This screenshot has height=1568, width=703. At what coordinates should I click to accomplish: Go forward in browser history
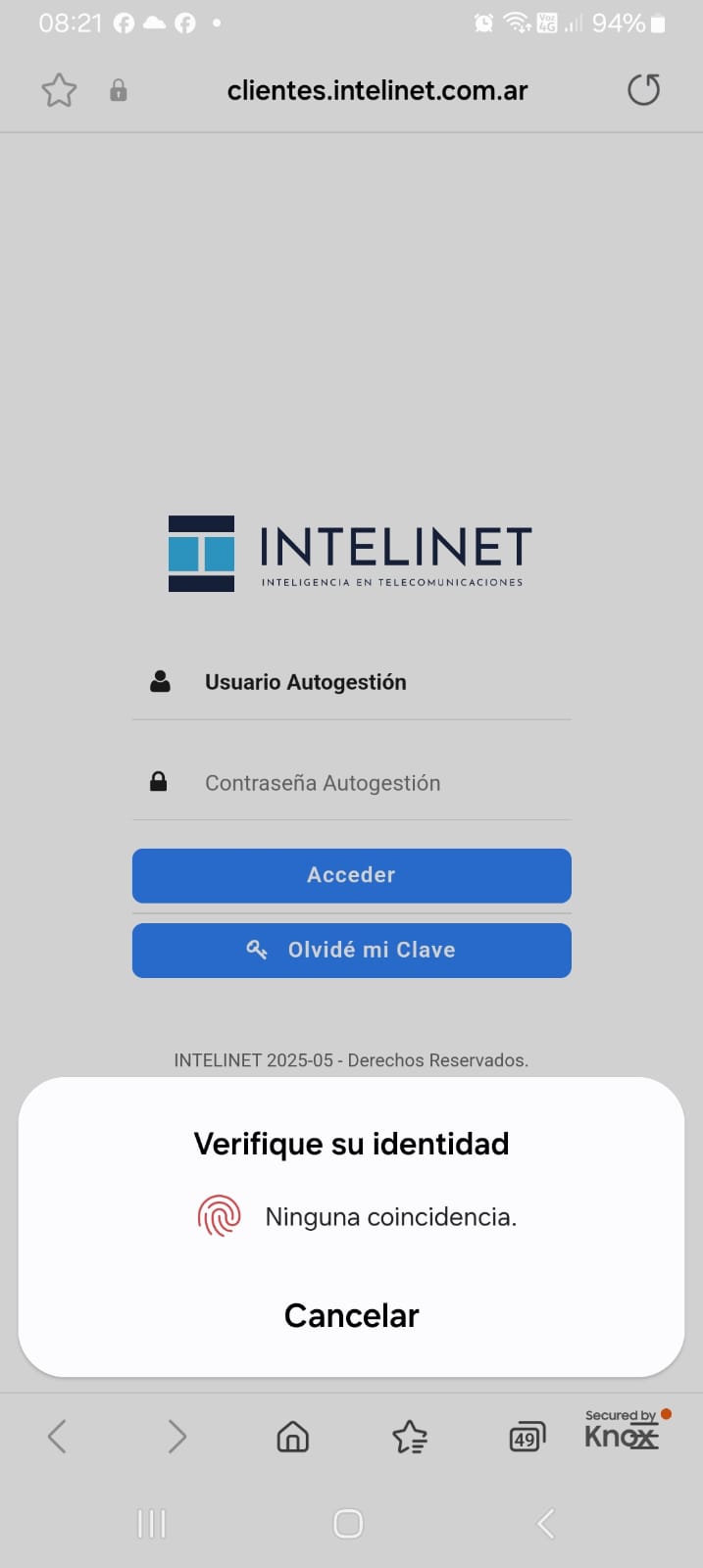[x=176, y=1437]
